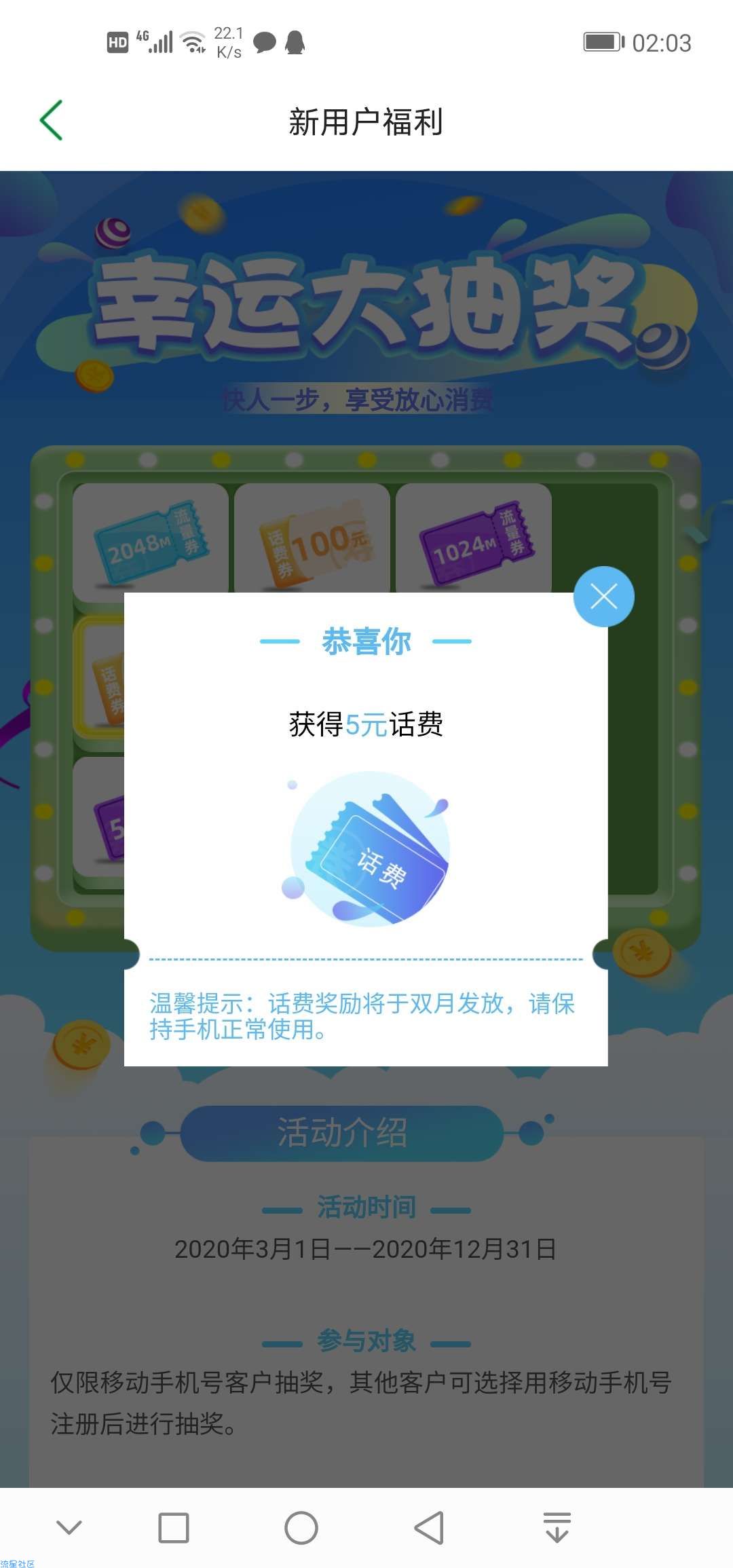Hide the navigation bar with the down chevron
This screenshot has height=1568, width=733.
[x=69, y=1528]
